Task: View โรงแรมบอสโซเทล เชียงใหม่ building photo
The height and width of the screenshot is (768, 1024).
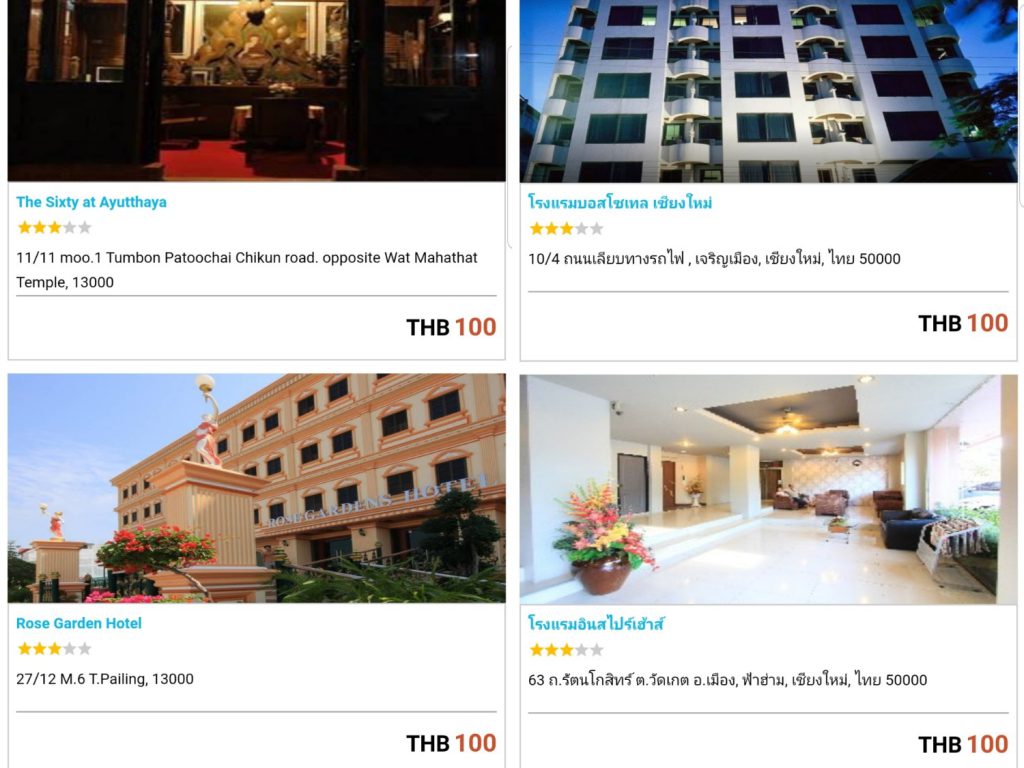Action: pos(767,90)
